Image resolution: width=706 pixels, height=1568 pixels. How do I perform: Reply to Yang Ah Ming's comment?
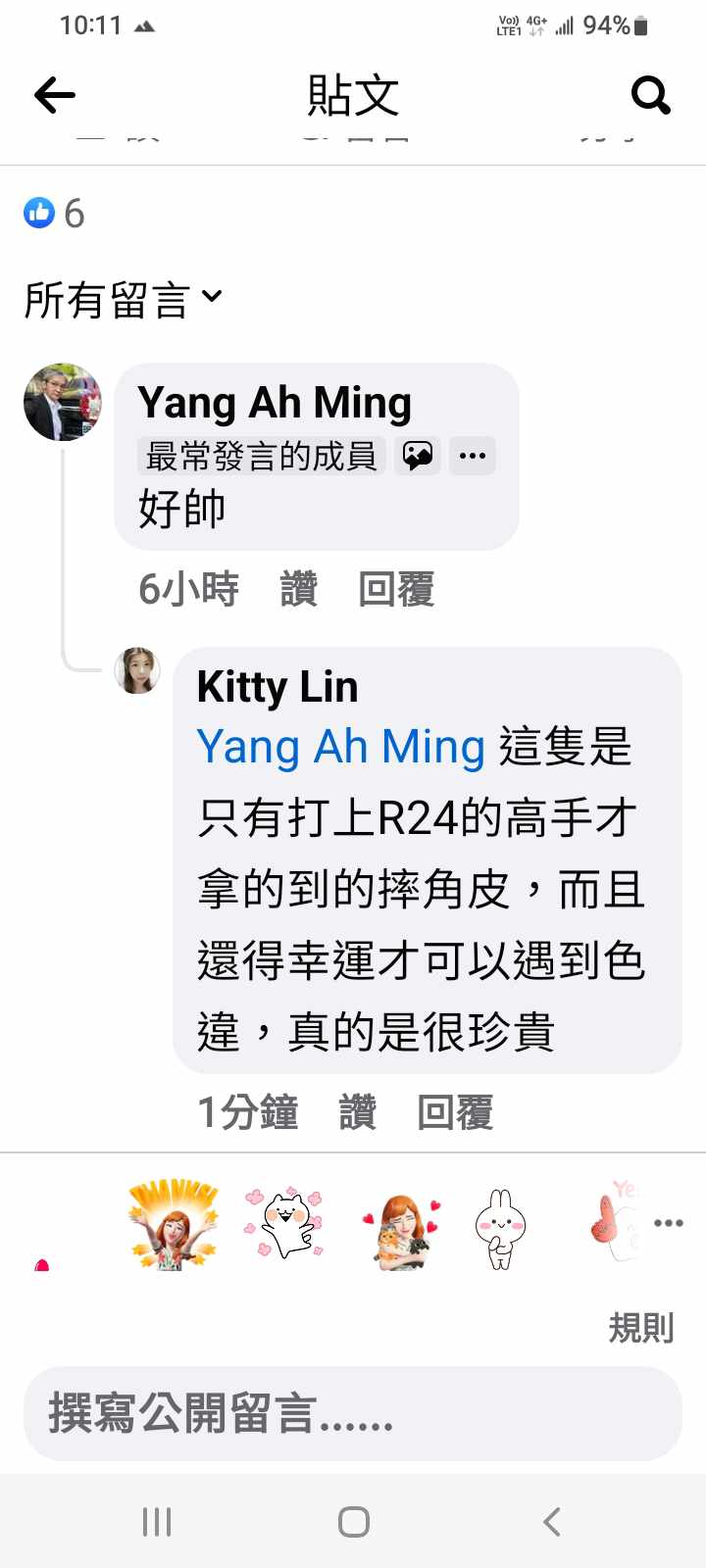(396, 590)
